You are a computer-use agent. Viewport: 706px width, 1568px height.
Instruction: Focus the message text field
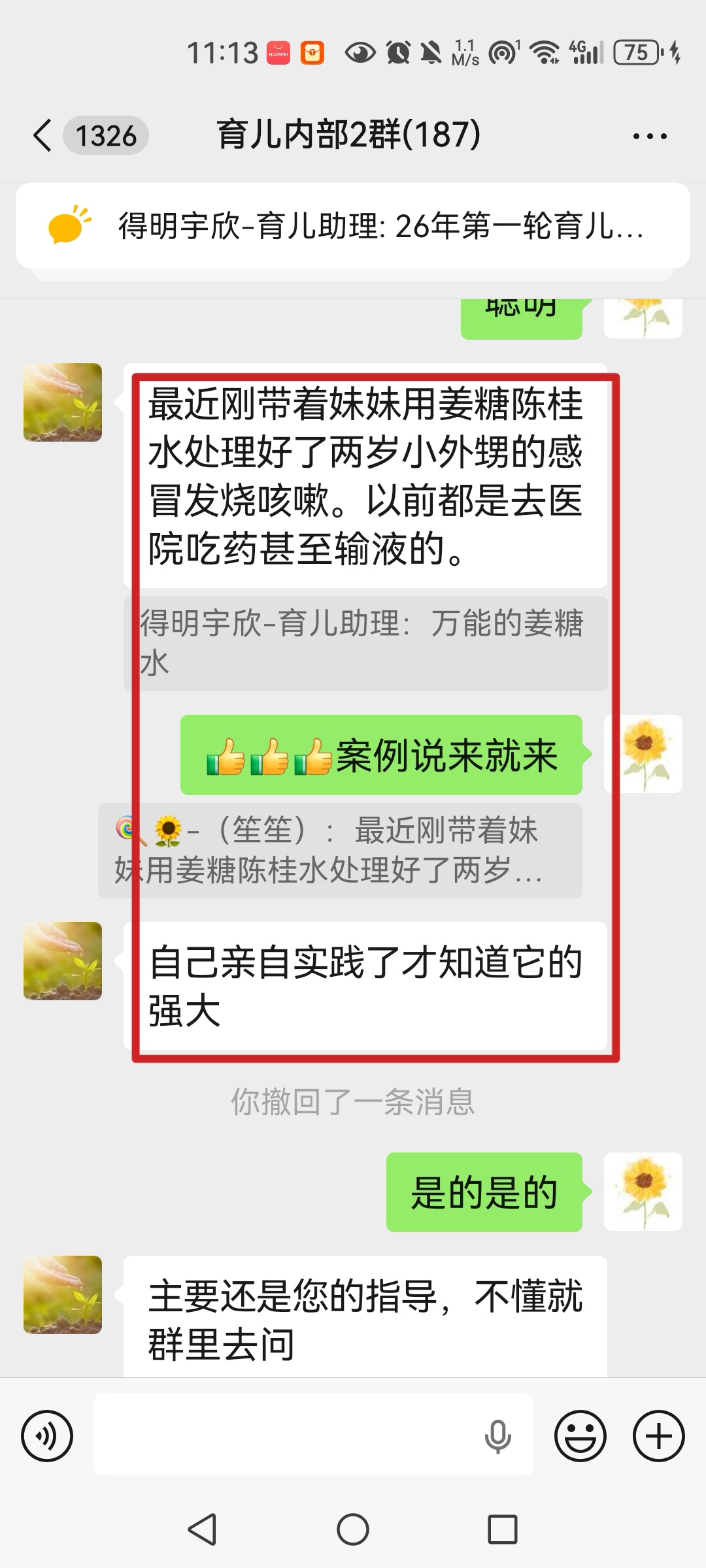coord(288,1436)
